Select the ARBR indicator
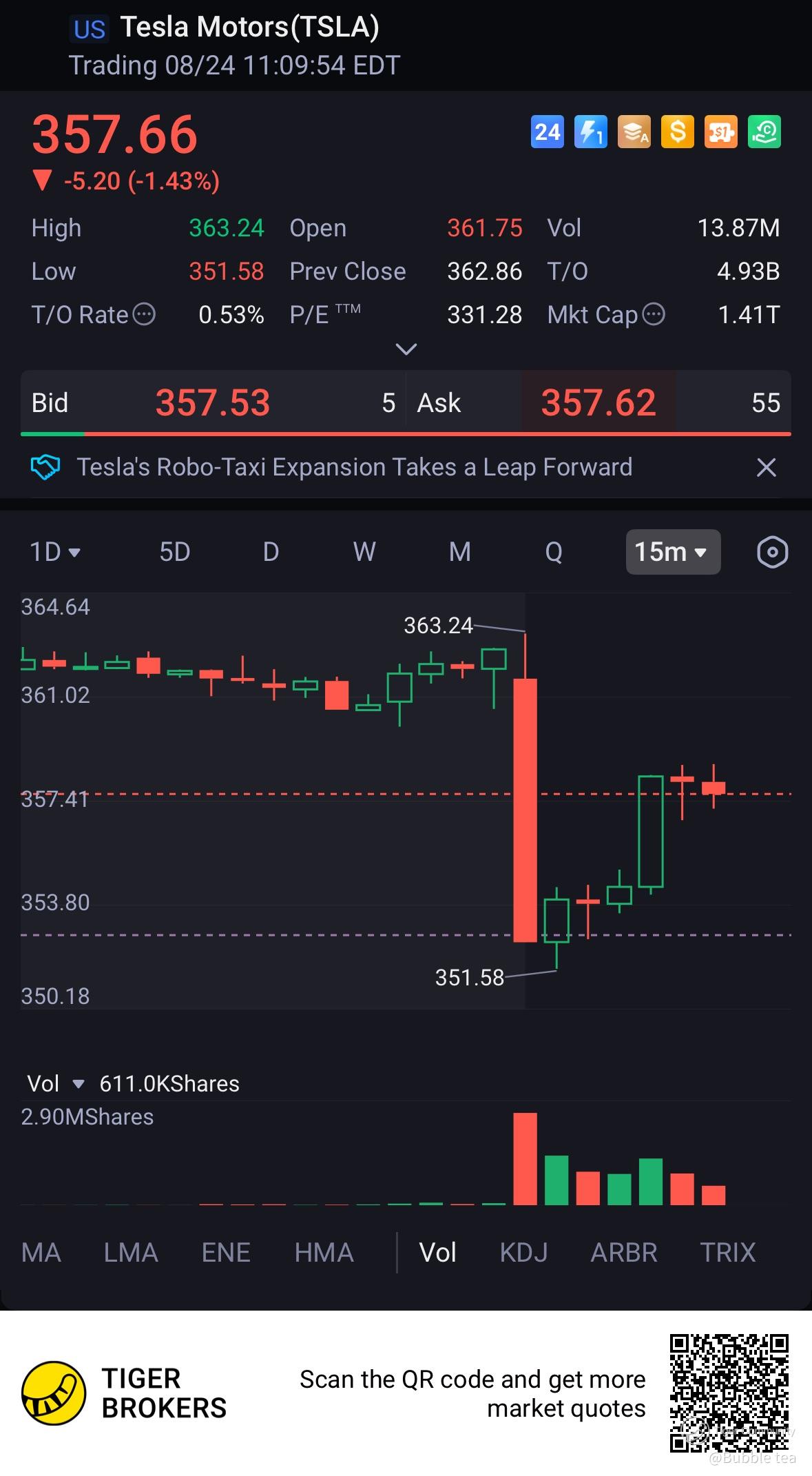This screenshot has height=1476, width=812. 624,1252
